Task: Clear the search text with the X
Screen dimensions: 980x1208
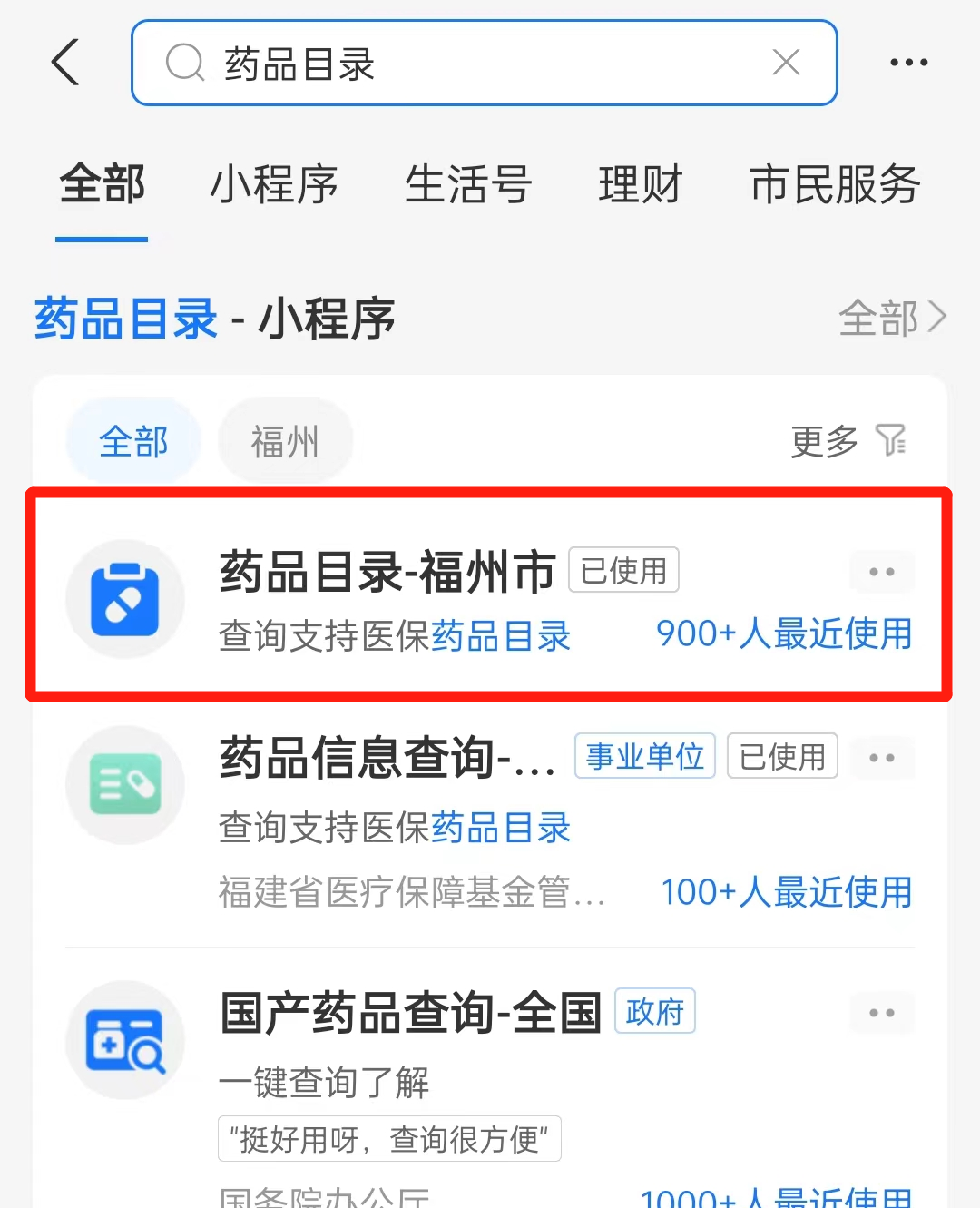Action: tap(785, 63)
